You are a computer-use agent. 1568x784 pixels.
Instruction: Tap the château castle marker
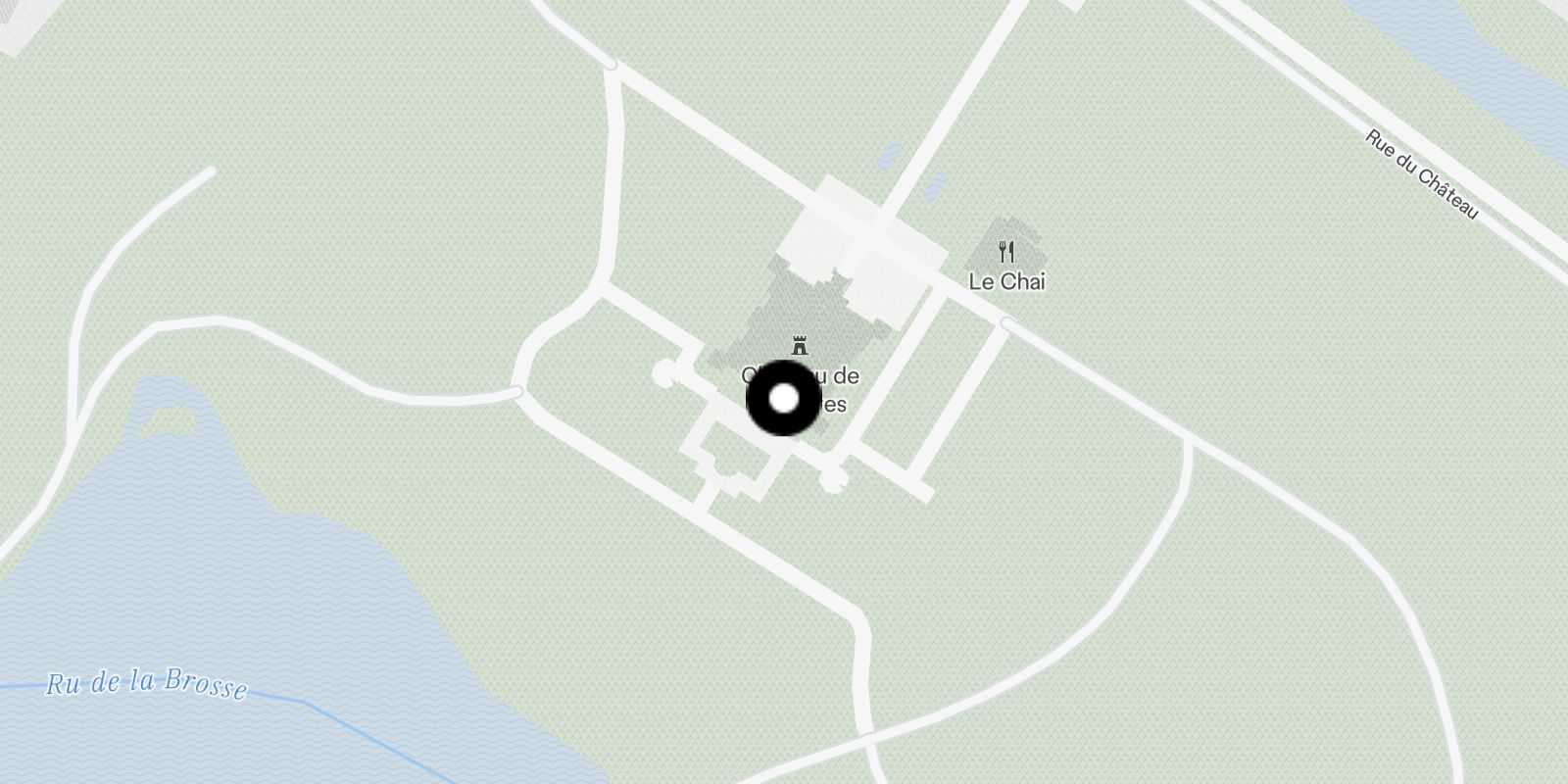tap(800, 346)
